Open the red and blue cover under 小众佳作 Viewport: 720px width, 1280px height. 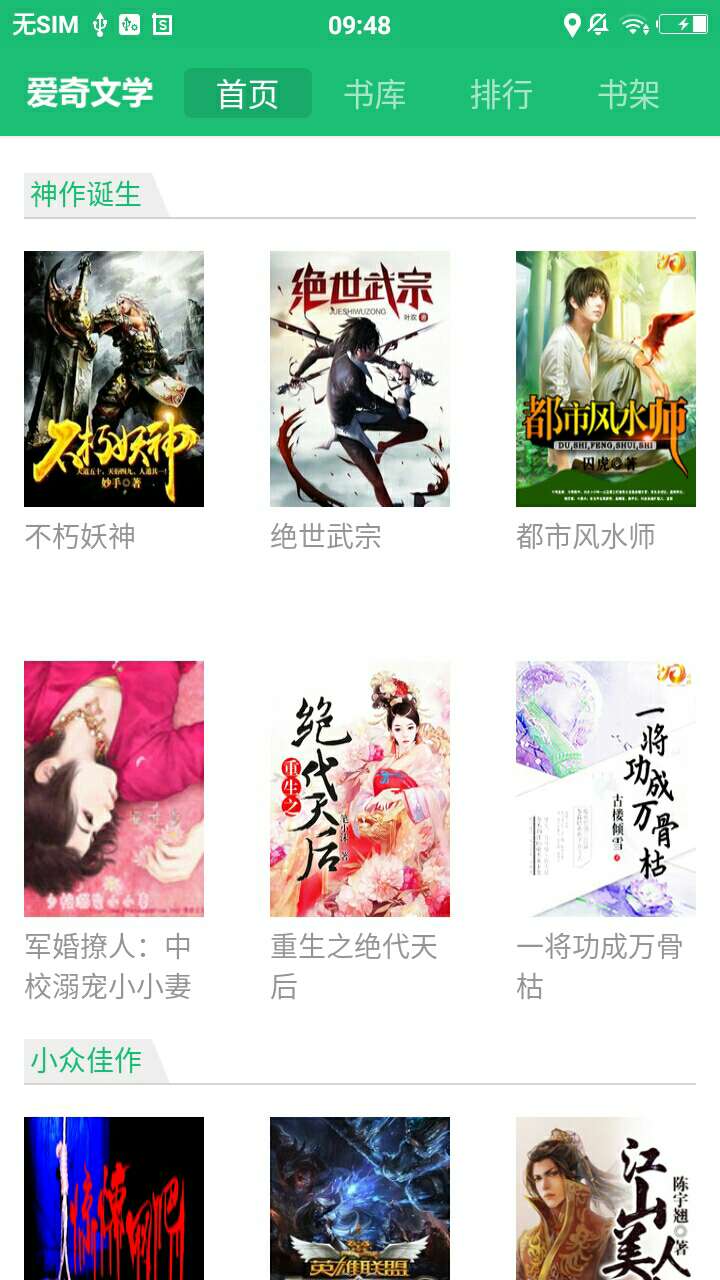[114, 1198]
